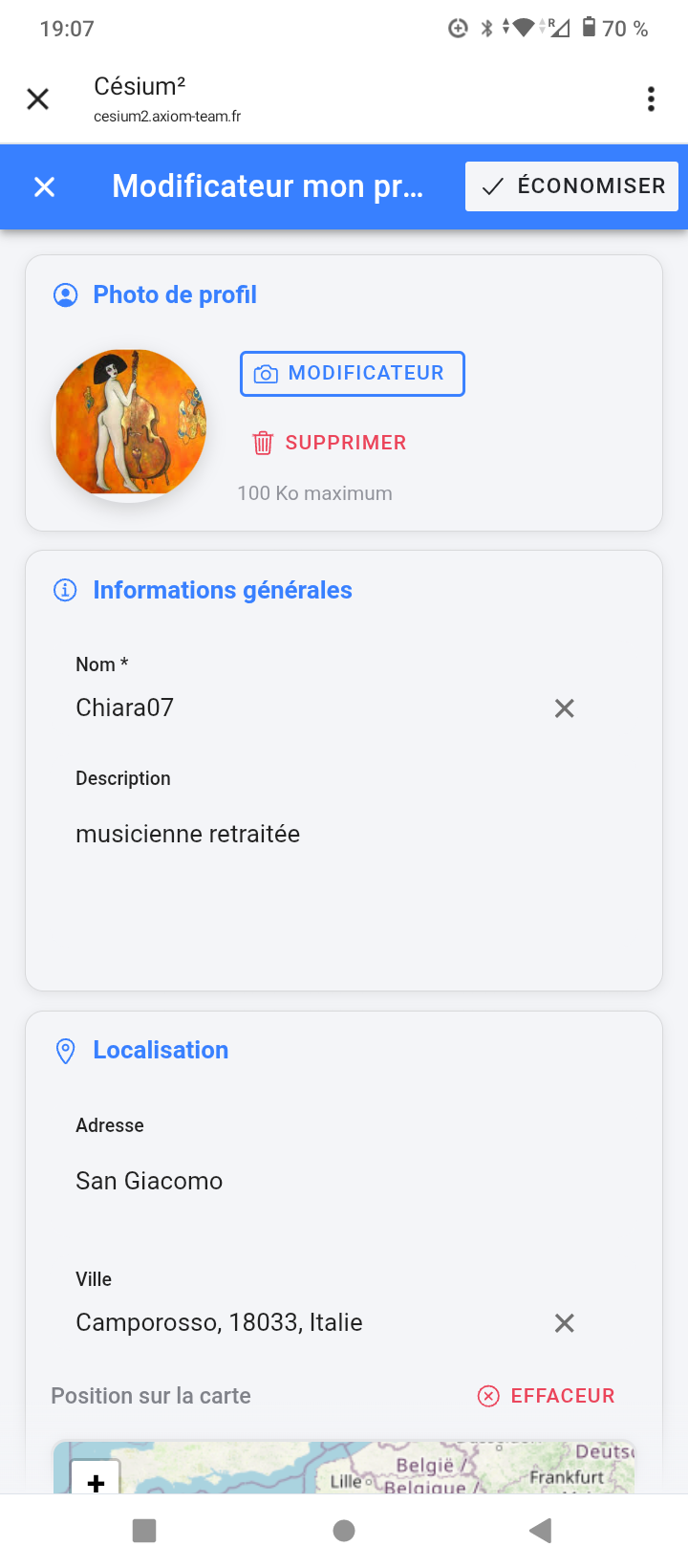The image size is (688, 1568).
Task: Clear the Nom field
Action: [x=565, y=708]
